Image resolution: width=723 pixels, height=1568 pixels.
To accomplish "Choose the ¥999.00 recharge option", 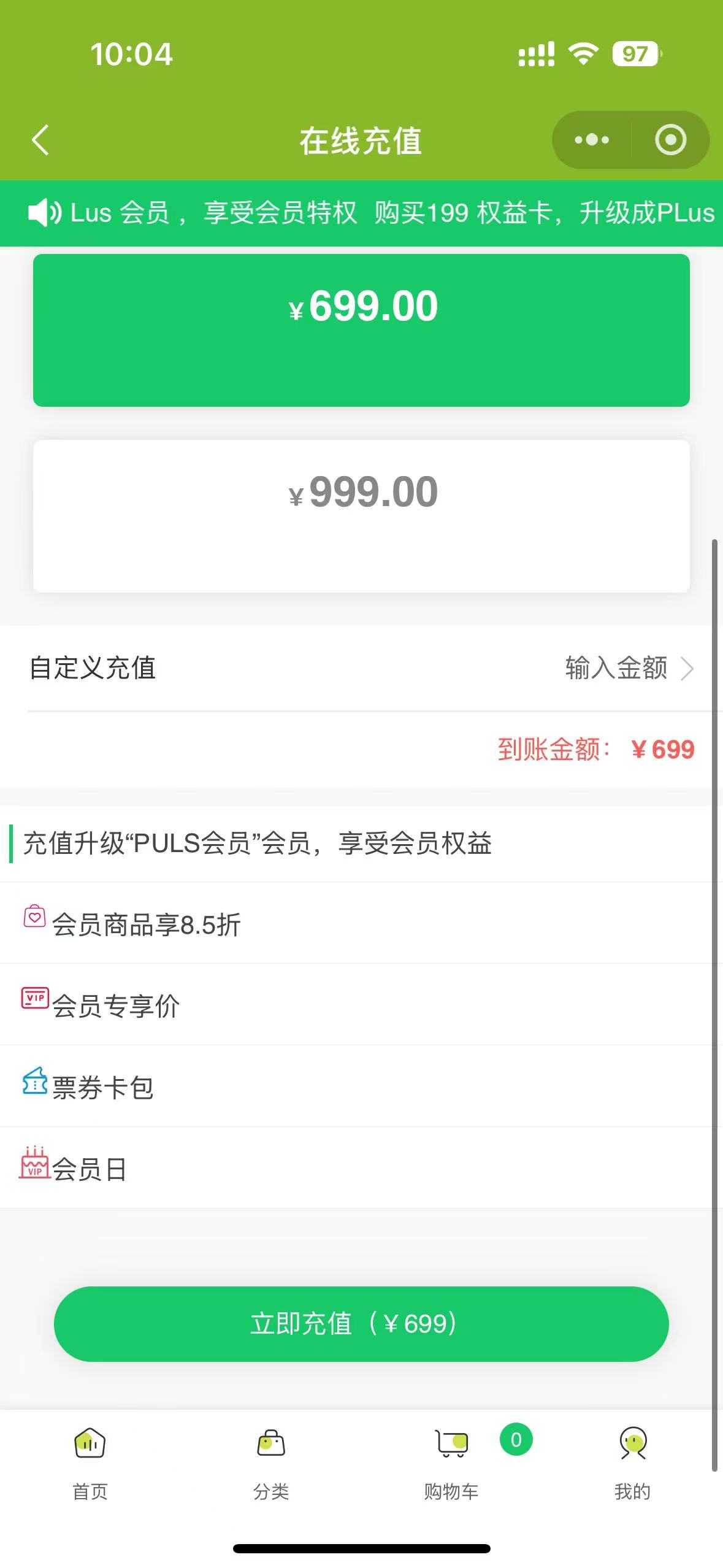I will (361, 516).
